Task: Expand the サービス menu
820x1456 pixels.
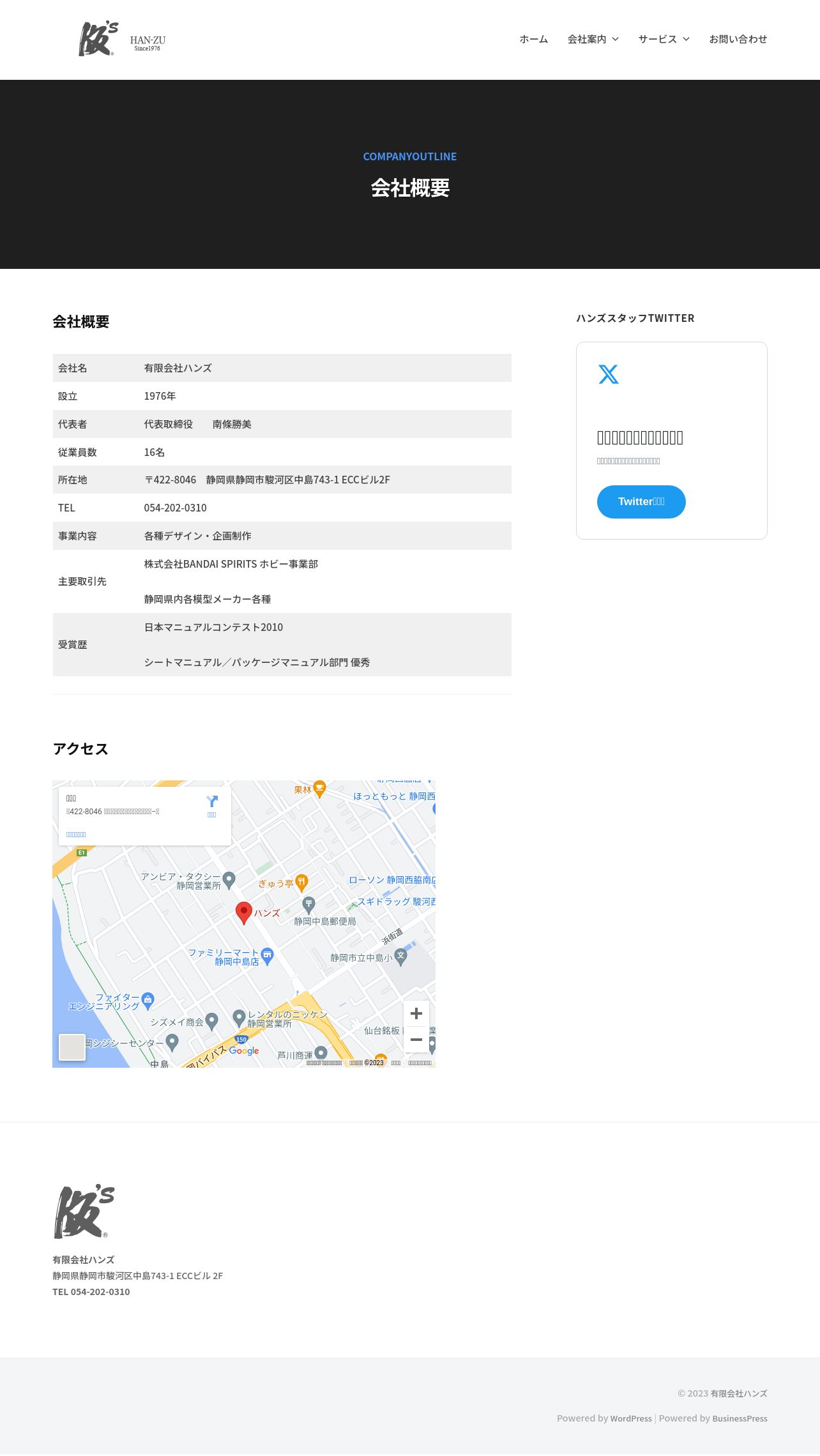Action: [664, 39]
